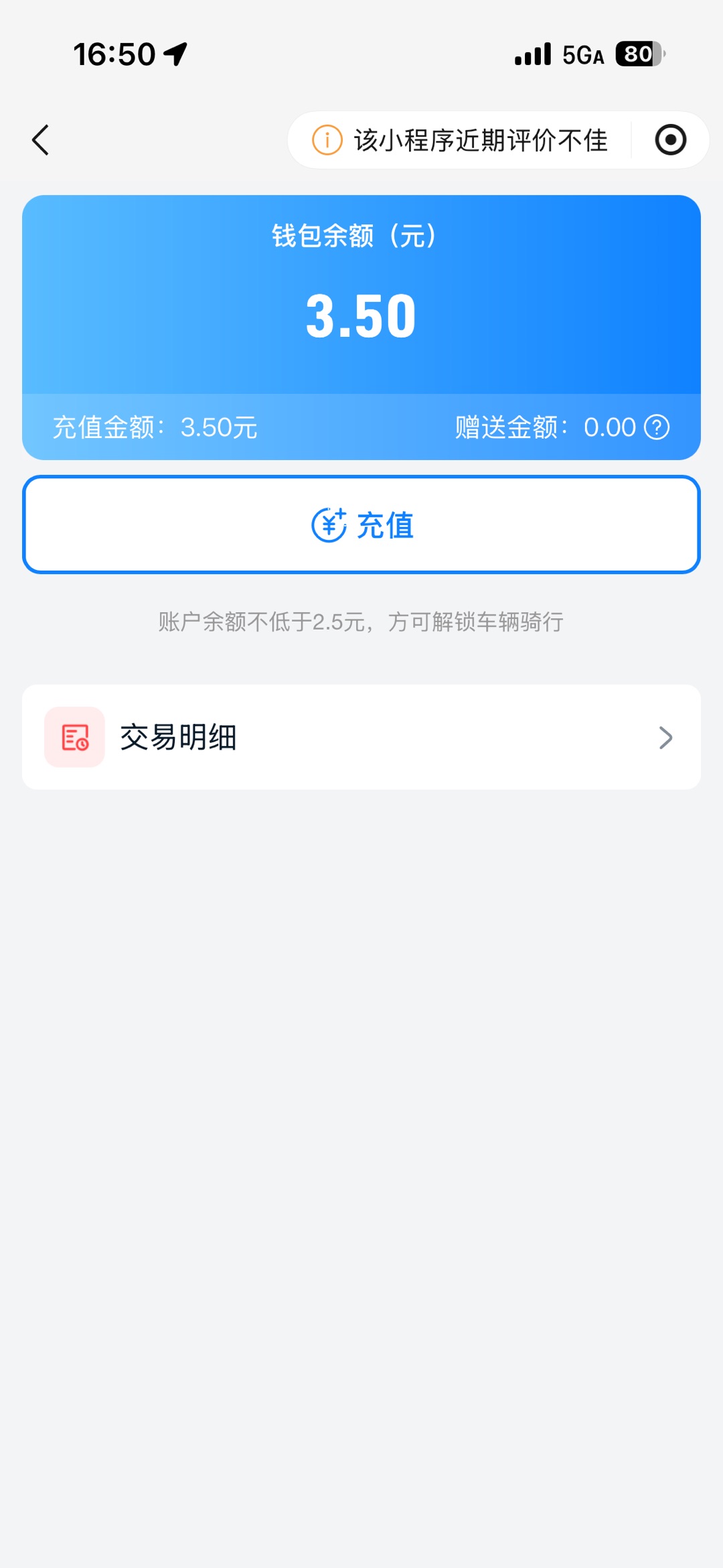This screenshot has height=1568, width=723.
Task: Tap the 充值 recharge button
Action: pyautogui.click(x=361, y=524)
